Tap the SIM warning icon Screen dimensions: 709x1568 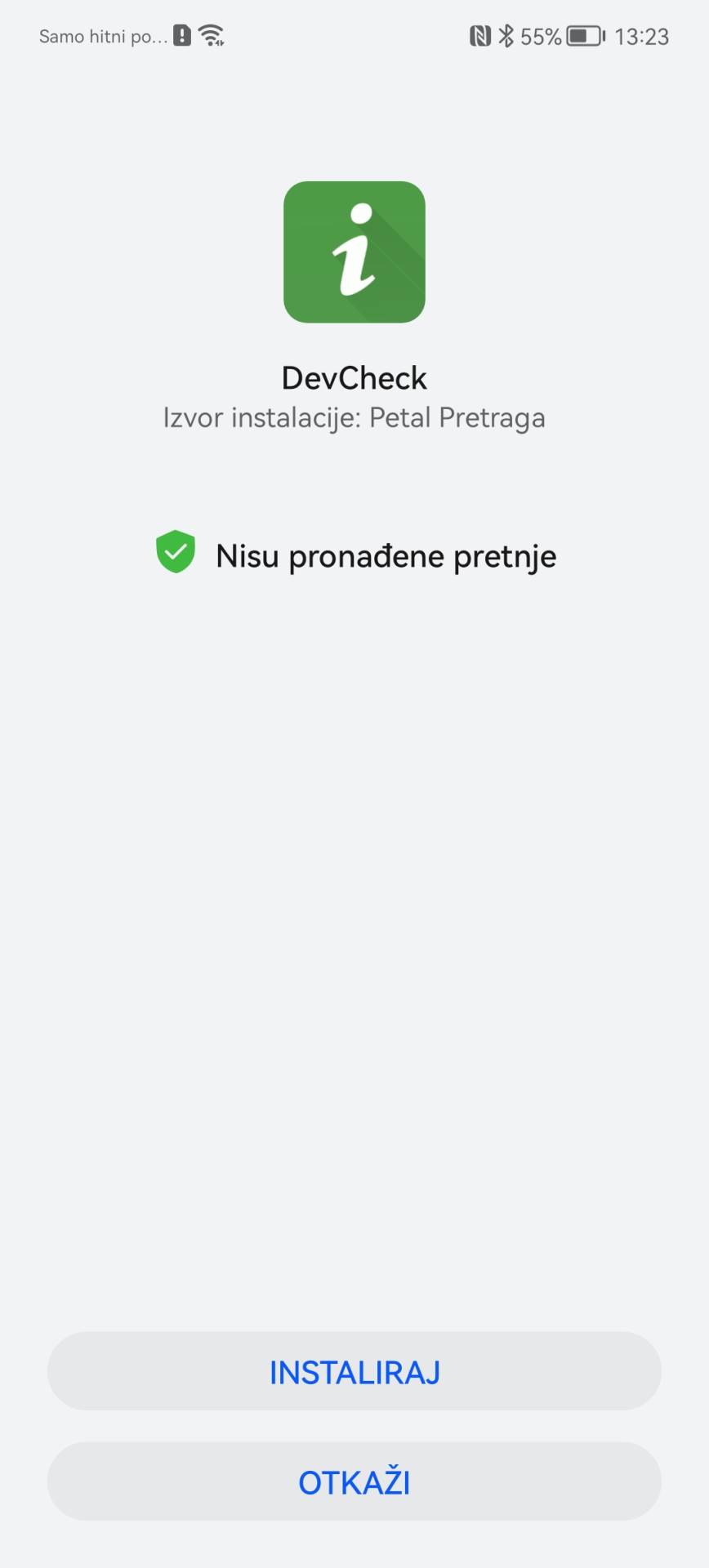183,35
